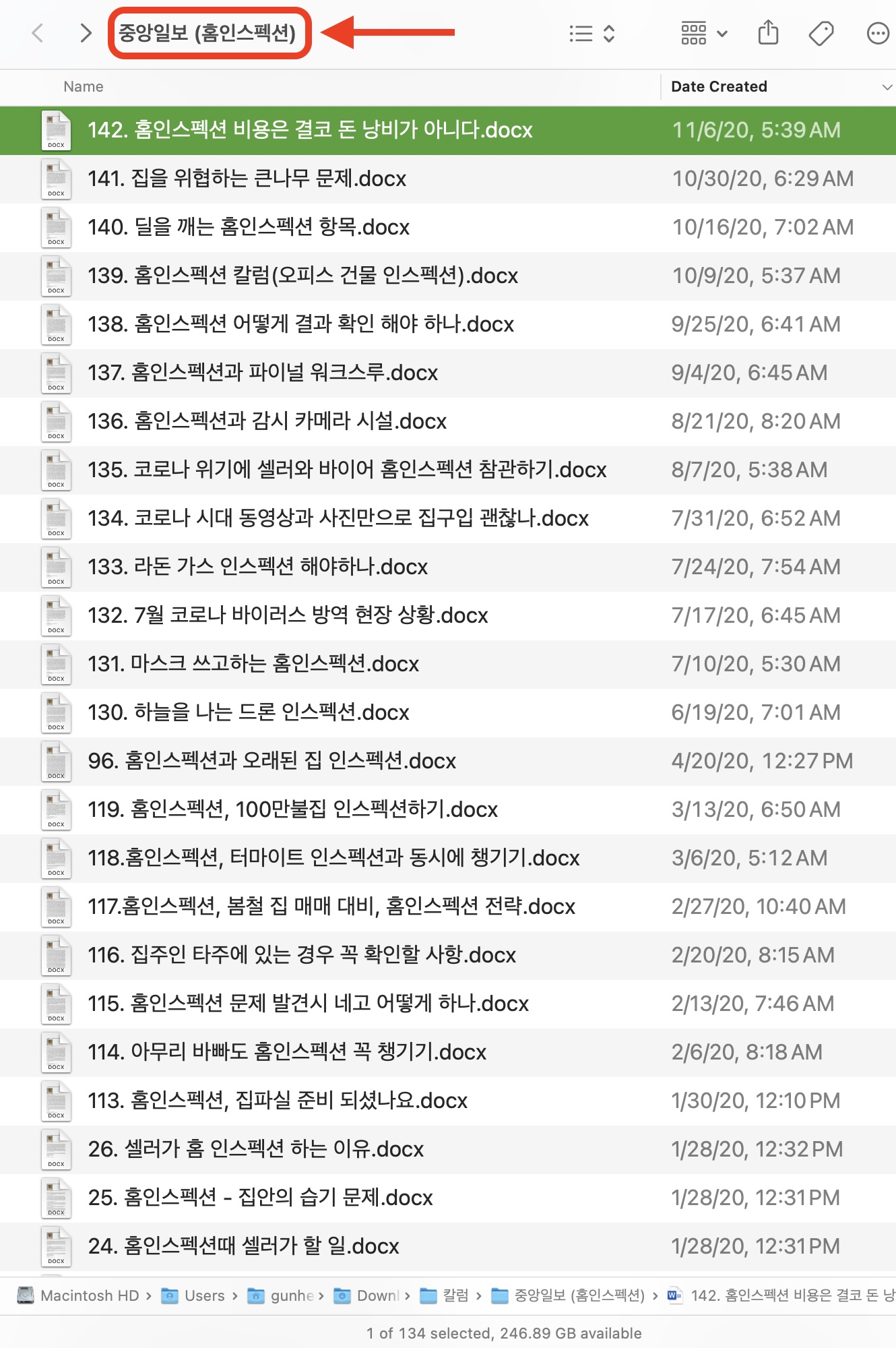Select file 116. 집주인 타주에 있는 경우.docx
Image resolution: width=896 pixels, height=1348 pixels.
click(x=301, y=955)
